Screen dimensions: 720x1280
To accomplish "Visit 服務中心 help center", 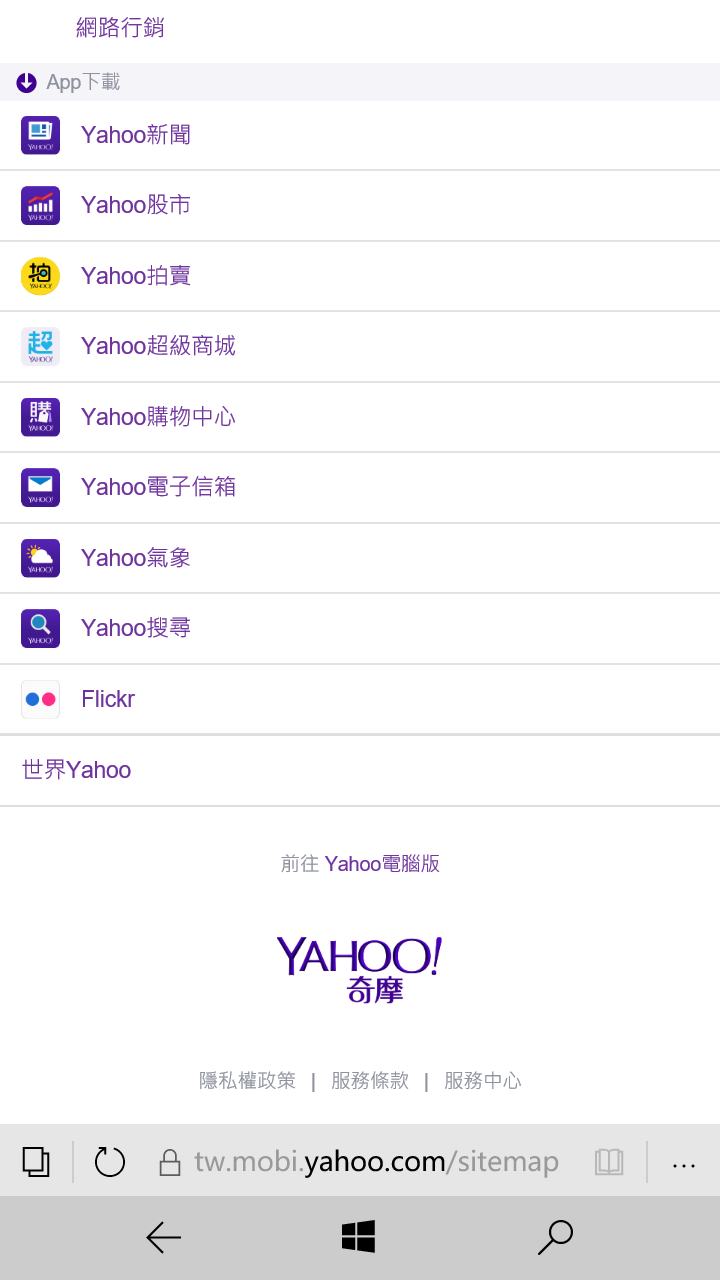I will click(x=483, y=1081).
